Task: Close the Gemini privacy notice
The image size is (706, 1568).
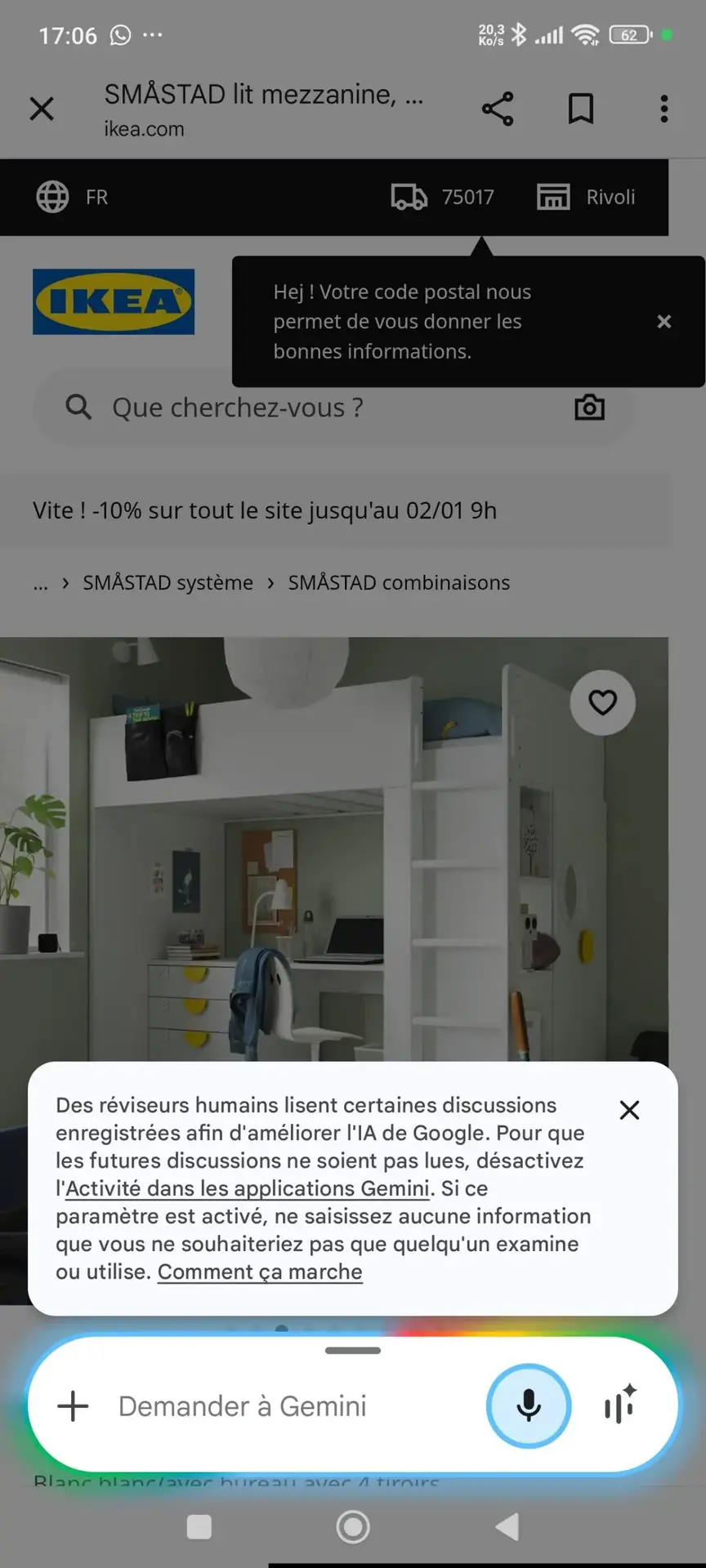Action: coord(629,1110)
